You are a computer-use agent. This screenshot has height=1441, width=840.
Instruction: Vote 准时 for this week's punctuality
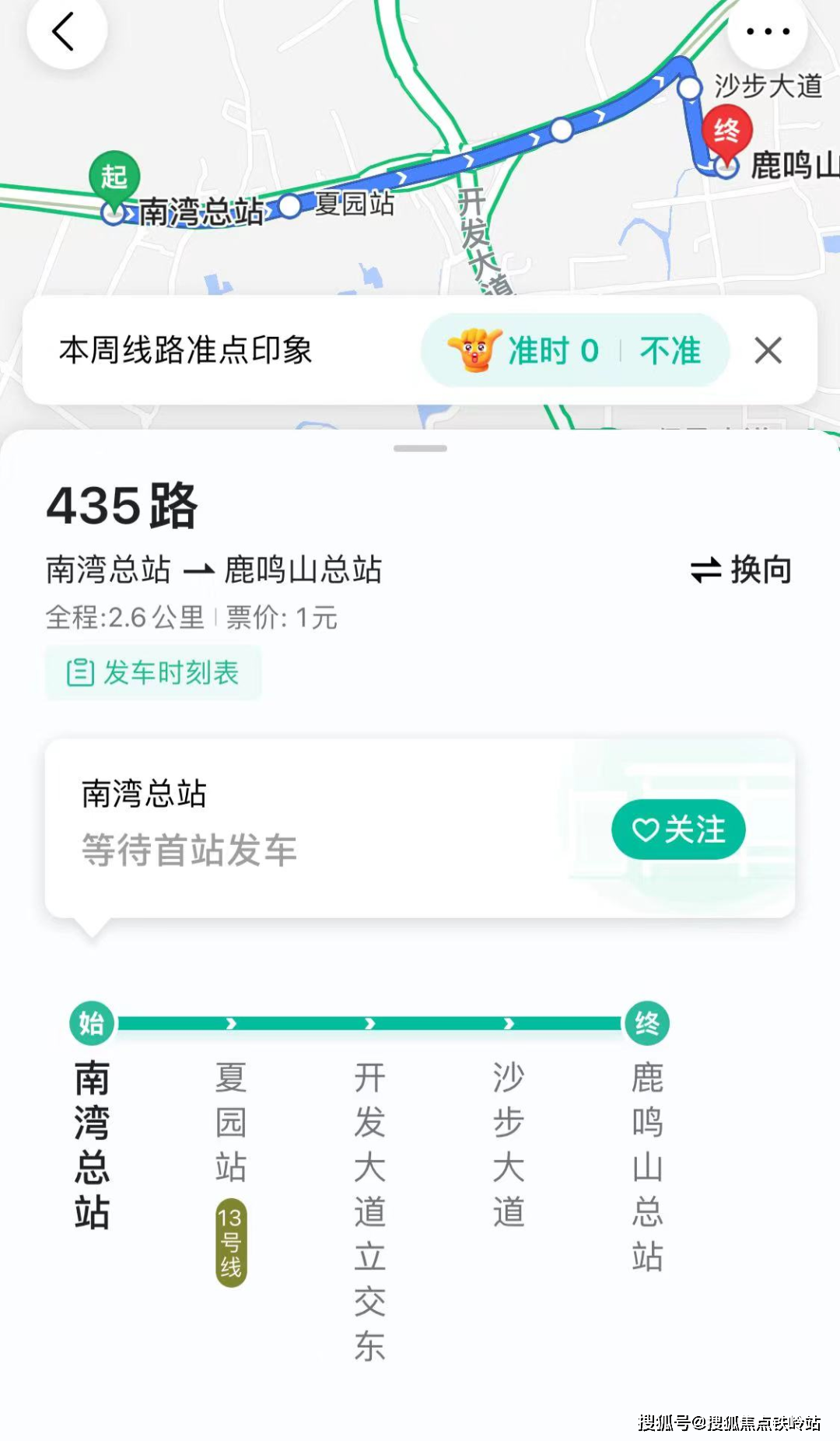552,351
